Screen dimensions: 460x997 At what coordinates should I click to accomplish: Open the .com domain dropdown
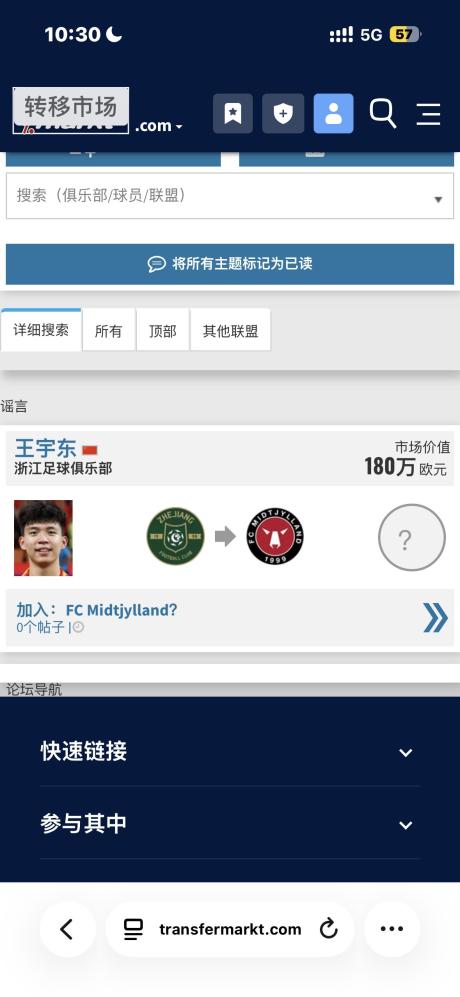pyautogui.click(x=158, y=126)
